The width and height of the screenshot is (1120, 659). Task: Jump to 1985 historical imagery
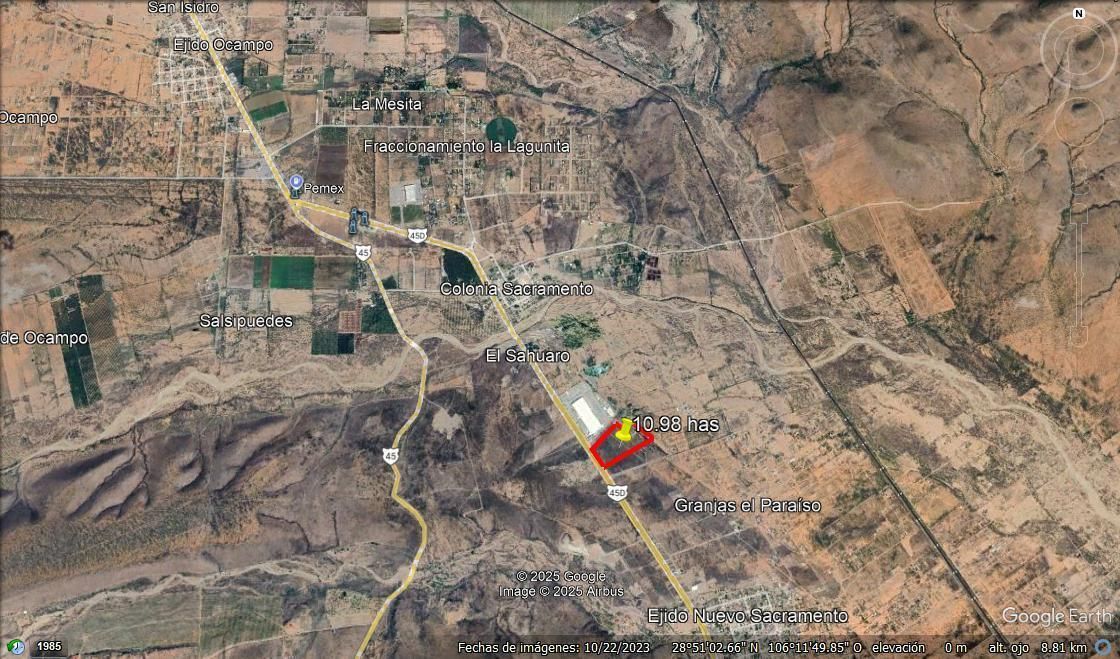[48, 646]
